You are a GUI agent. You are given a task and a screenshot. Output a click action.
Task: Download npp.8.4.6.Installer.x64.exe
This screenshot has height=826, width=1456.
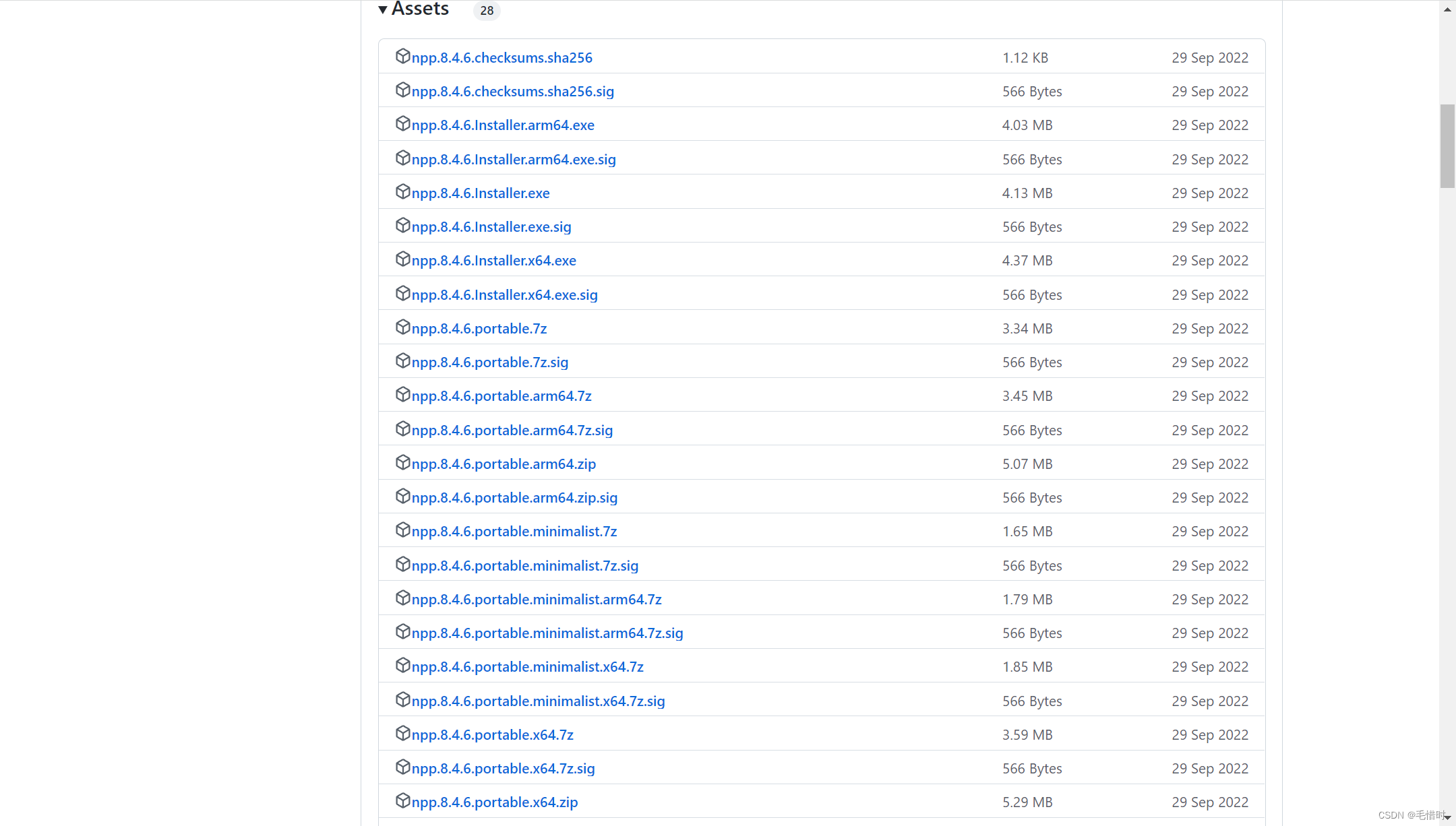pos(493,261)
